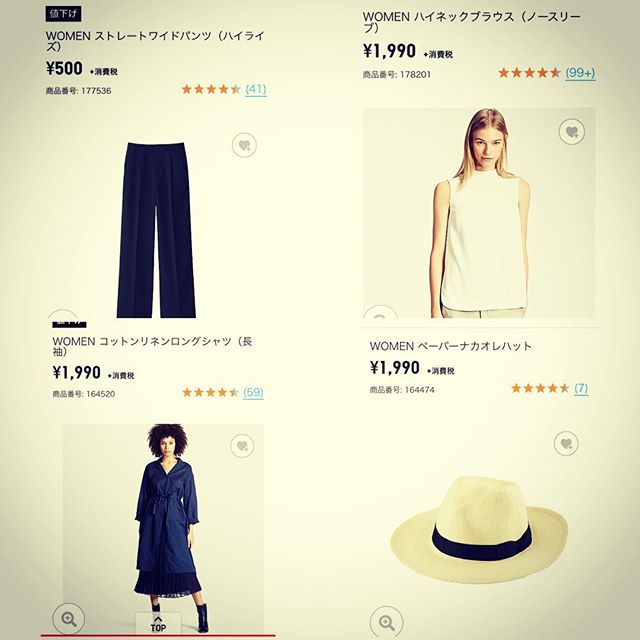Jump back to TOP of page
640x640 pixels.
(x=158, y=623)
